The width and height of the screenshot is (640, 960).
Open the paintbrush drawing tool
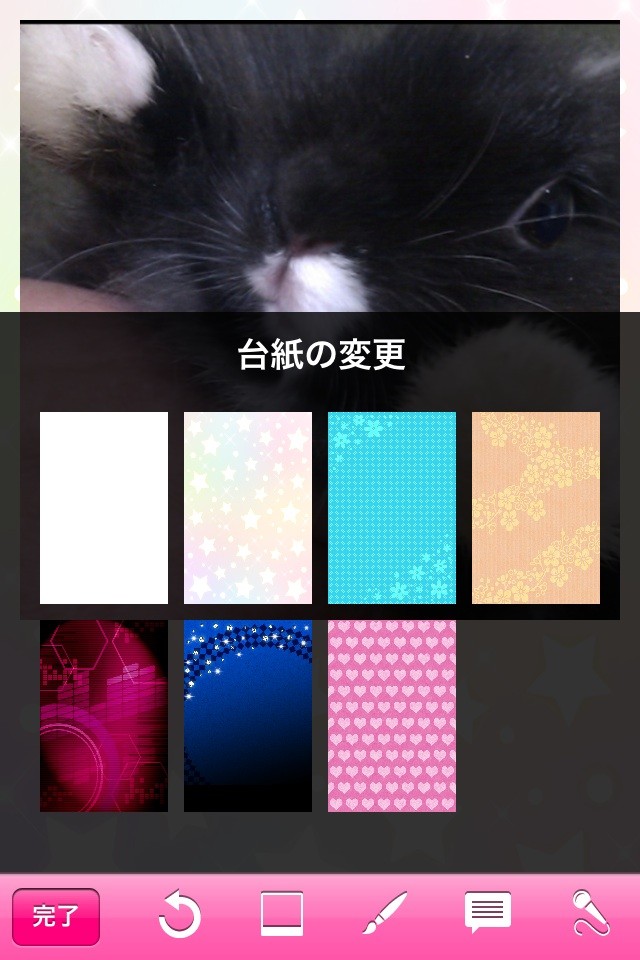pos(385,912)
